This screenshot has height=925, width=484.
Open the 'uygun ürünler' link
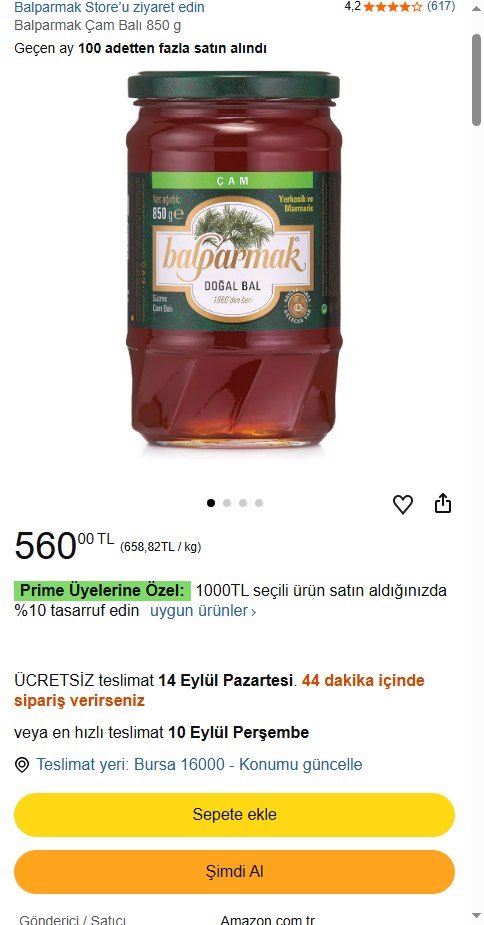(203, 611)
